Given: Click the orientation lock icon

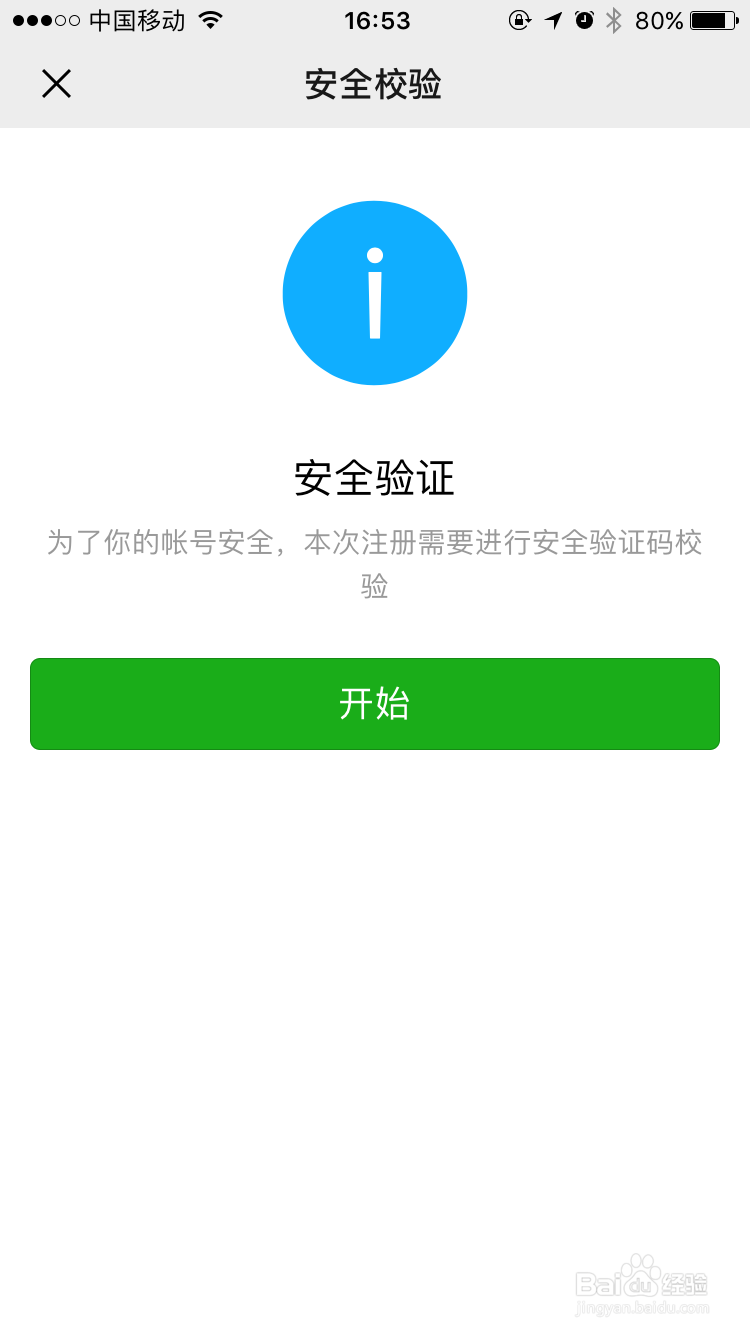Looking at the screenshot, I should 521,19.
